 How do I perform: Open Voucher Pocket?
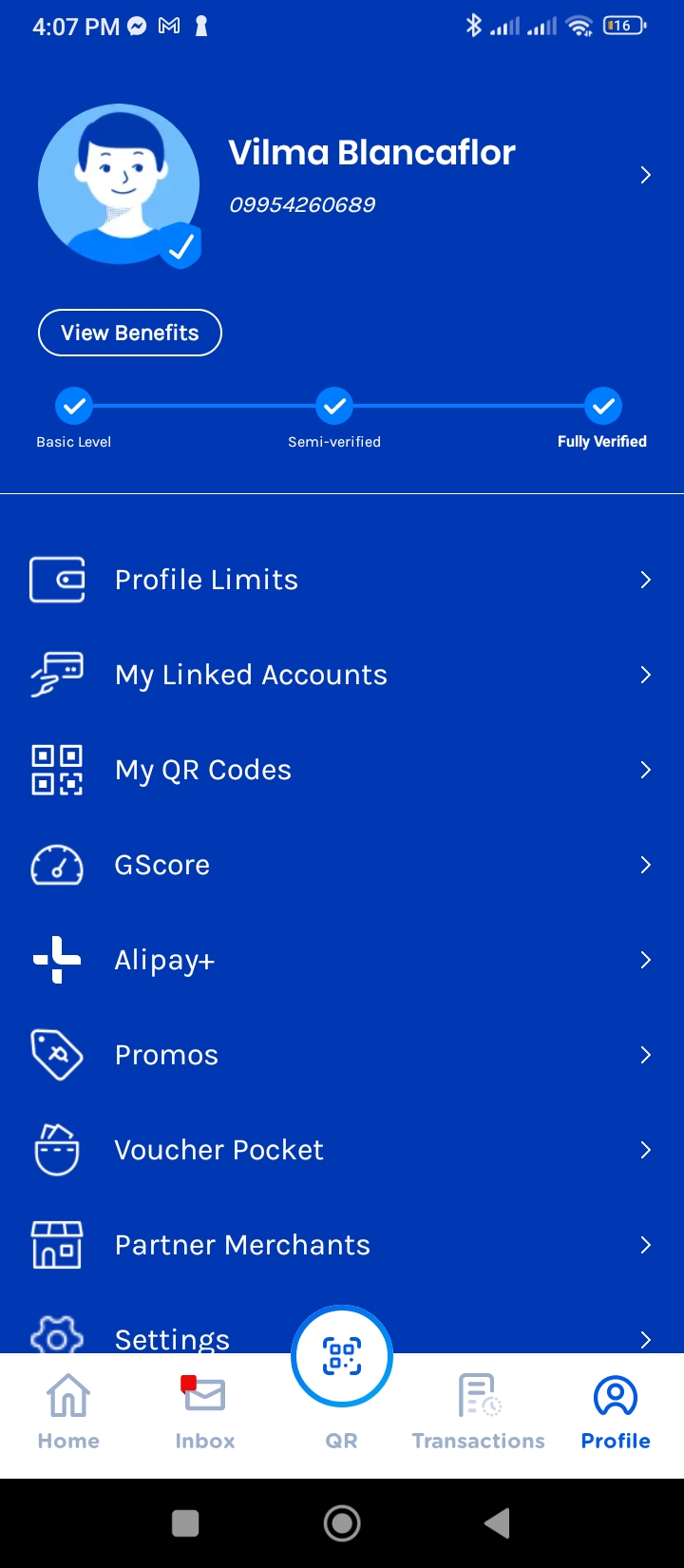342,1150
